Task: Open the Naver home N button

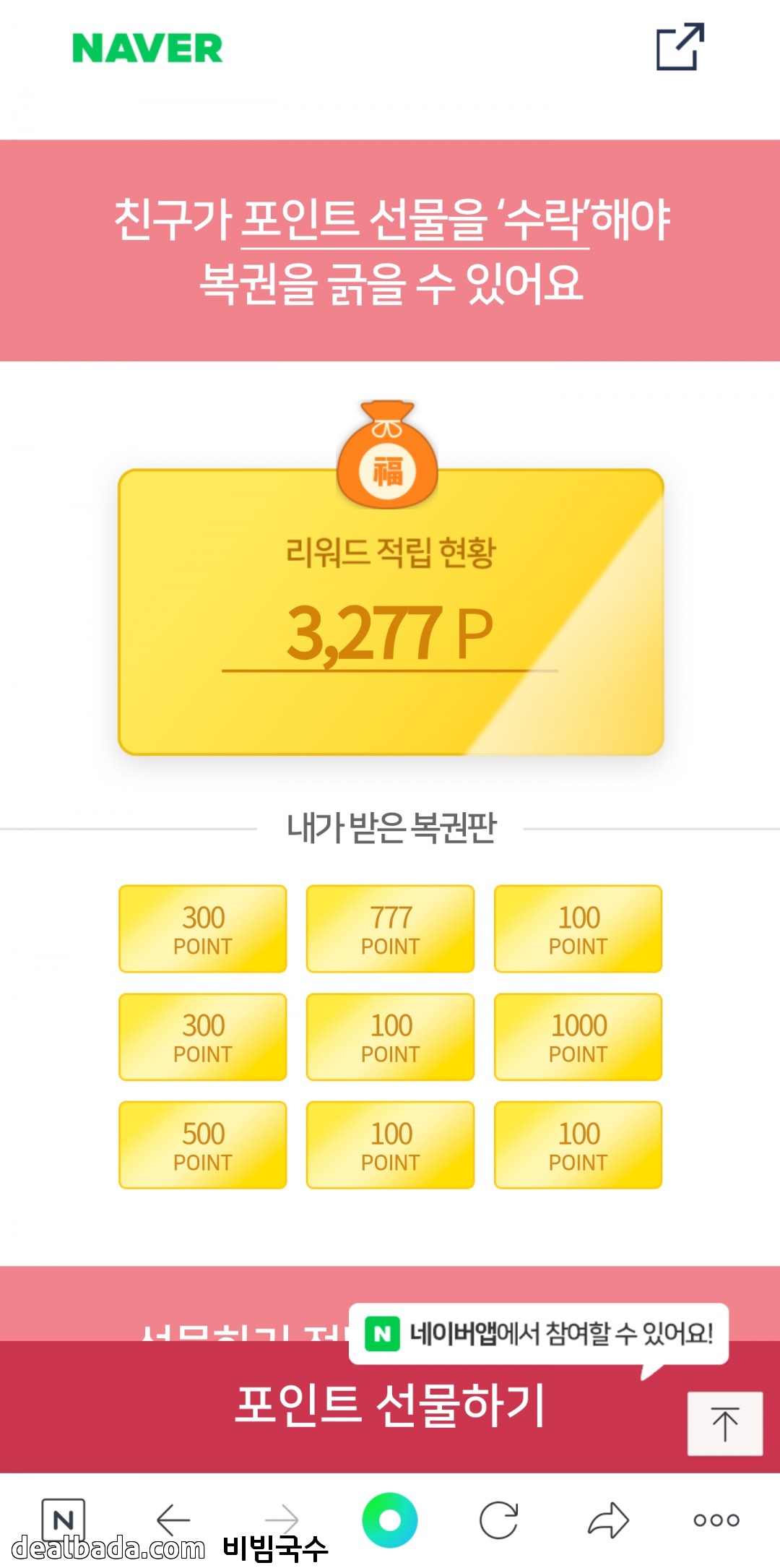Action: (64, 1519)
